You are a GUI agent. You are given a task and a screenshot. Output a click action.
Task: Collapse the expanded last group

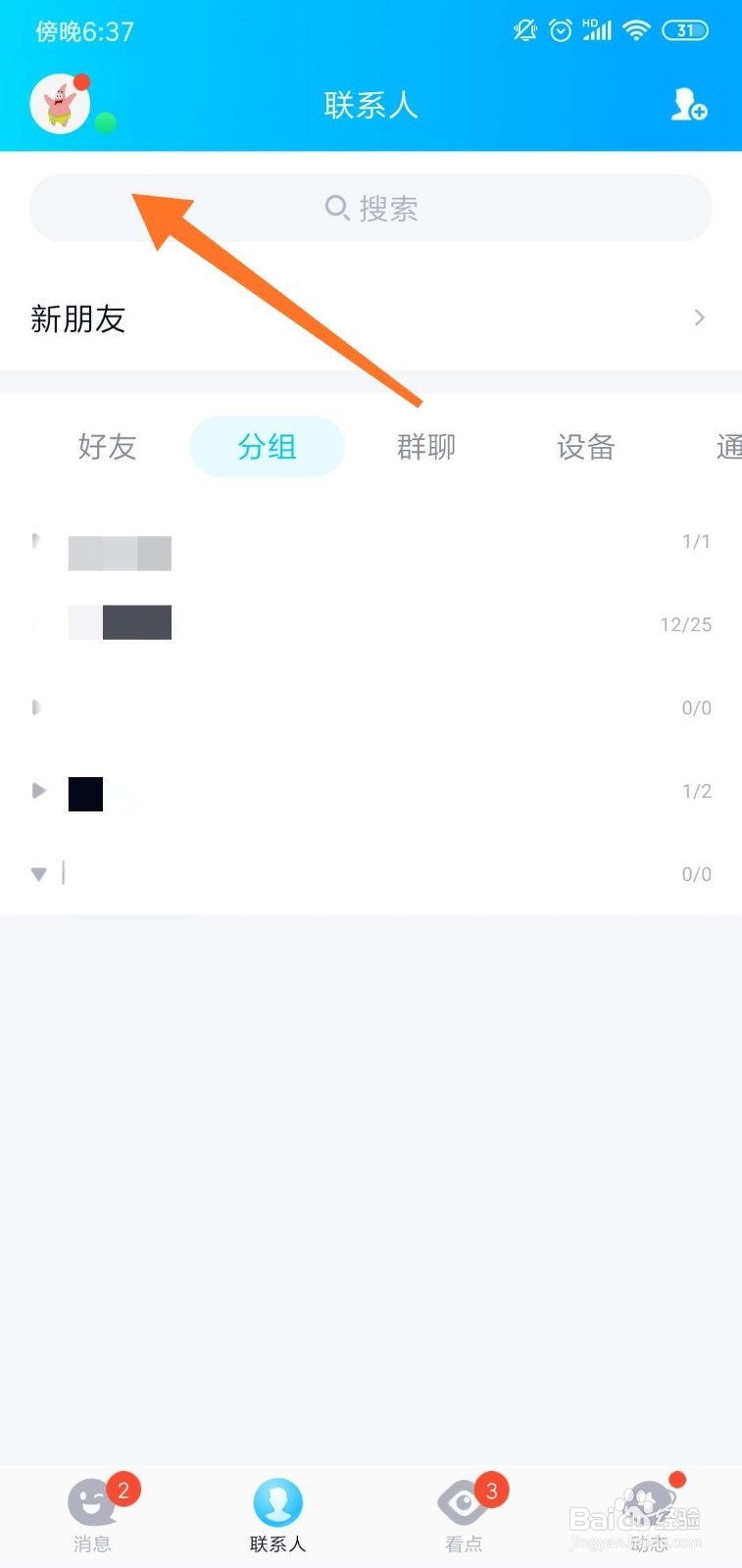click(x=38, y=873)
